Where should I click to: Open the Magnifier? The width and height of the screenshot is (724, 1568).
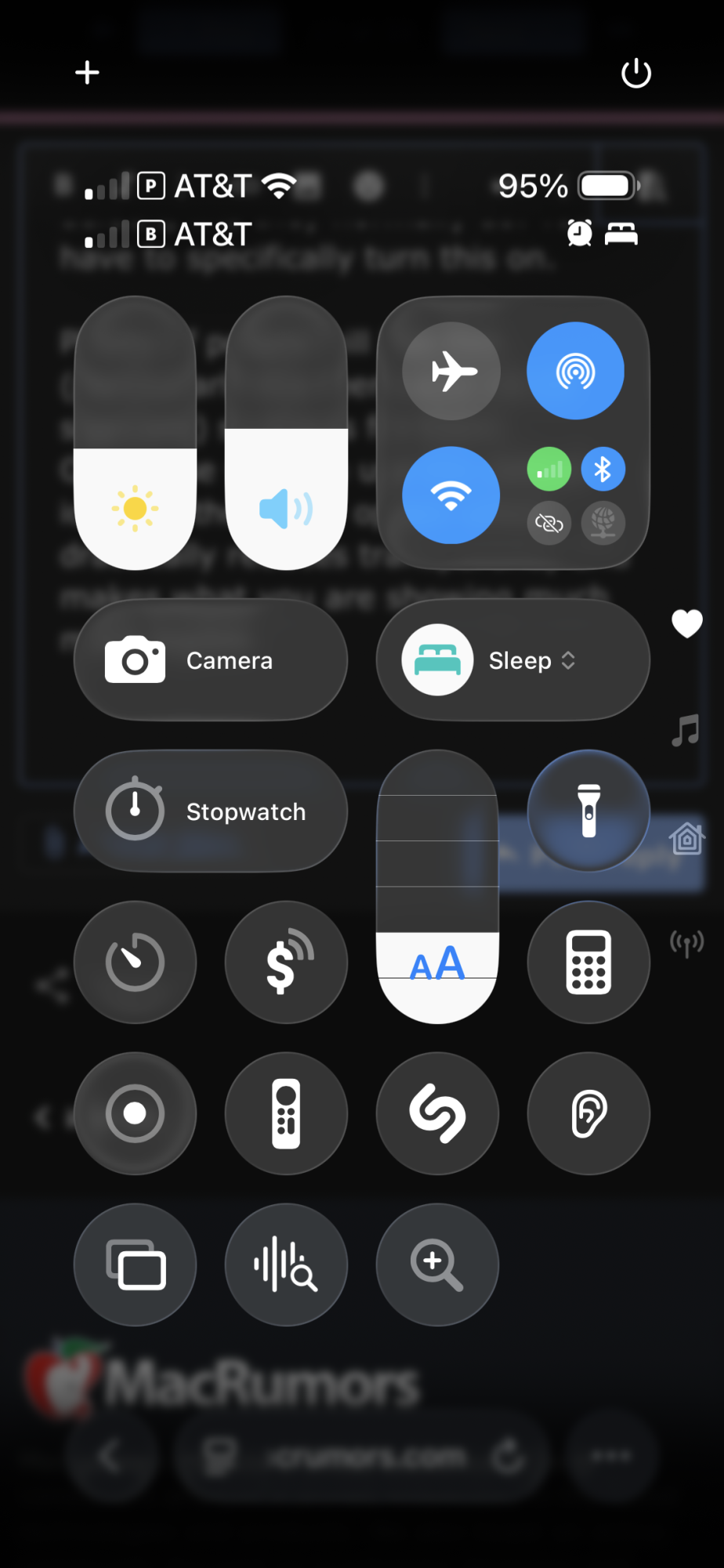437,1265
